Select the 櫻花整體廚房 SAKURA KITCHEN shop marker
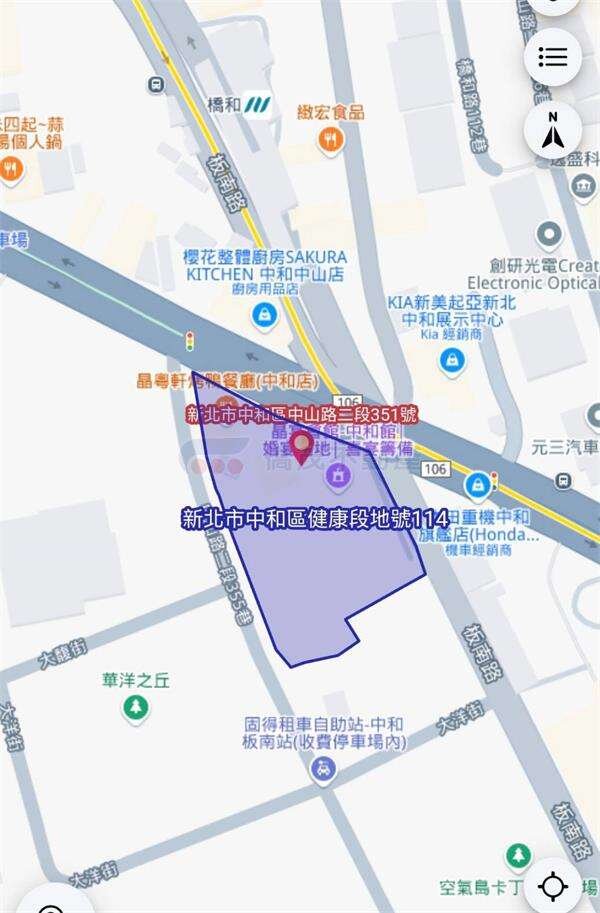The height and width of the screenshot is (913, 600). coord(264,316)
